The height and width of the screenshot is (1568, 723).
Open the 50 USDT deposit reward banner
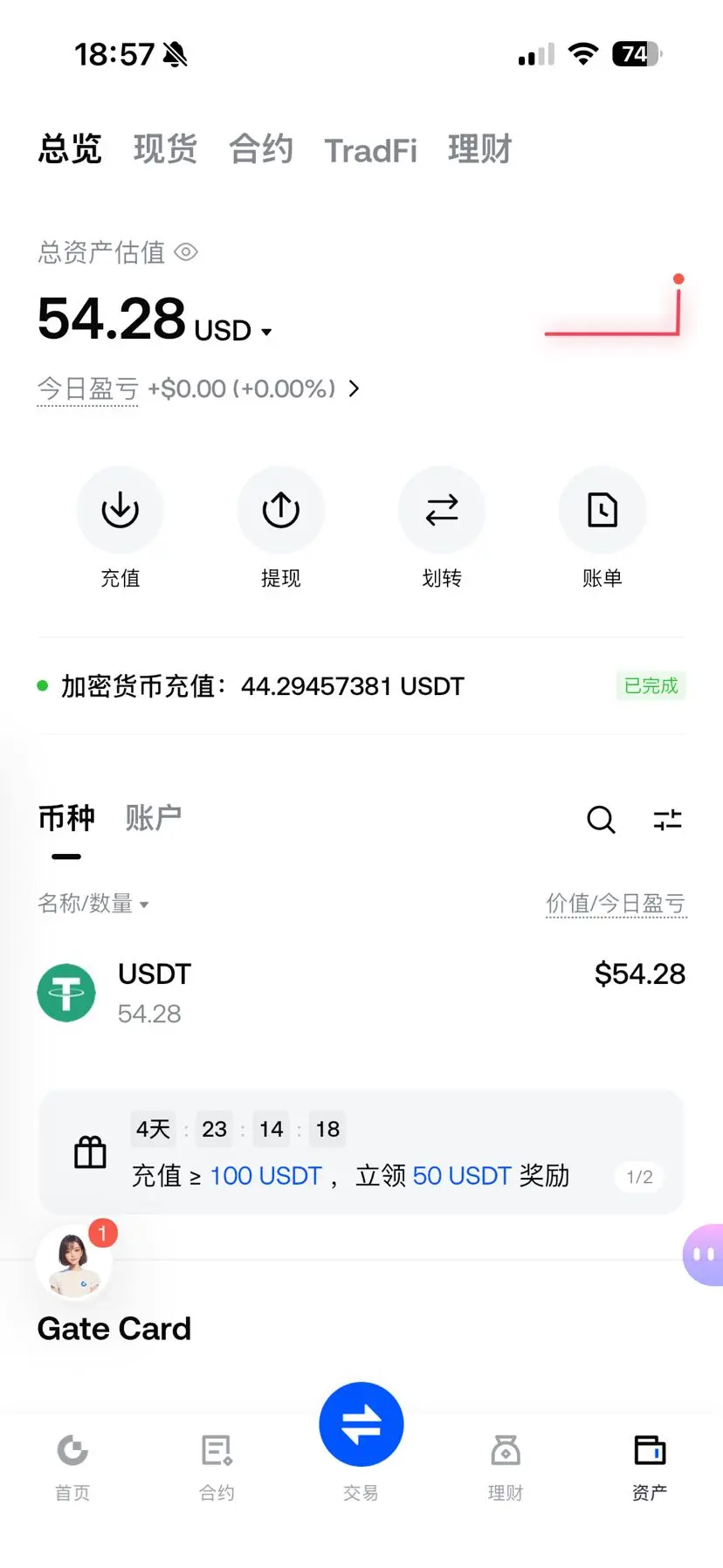(x=361, y=1152)
